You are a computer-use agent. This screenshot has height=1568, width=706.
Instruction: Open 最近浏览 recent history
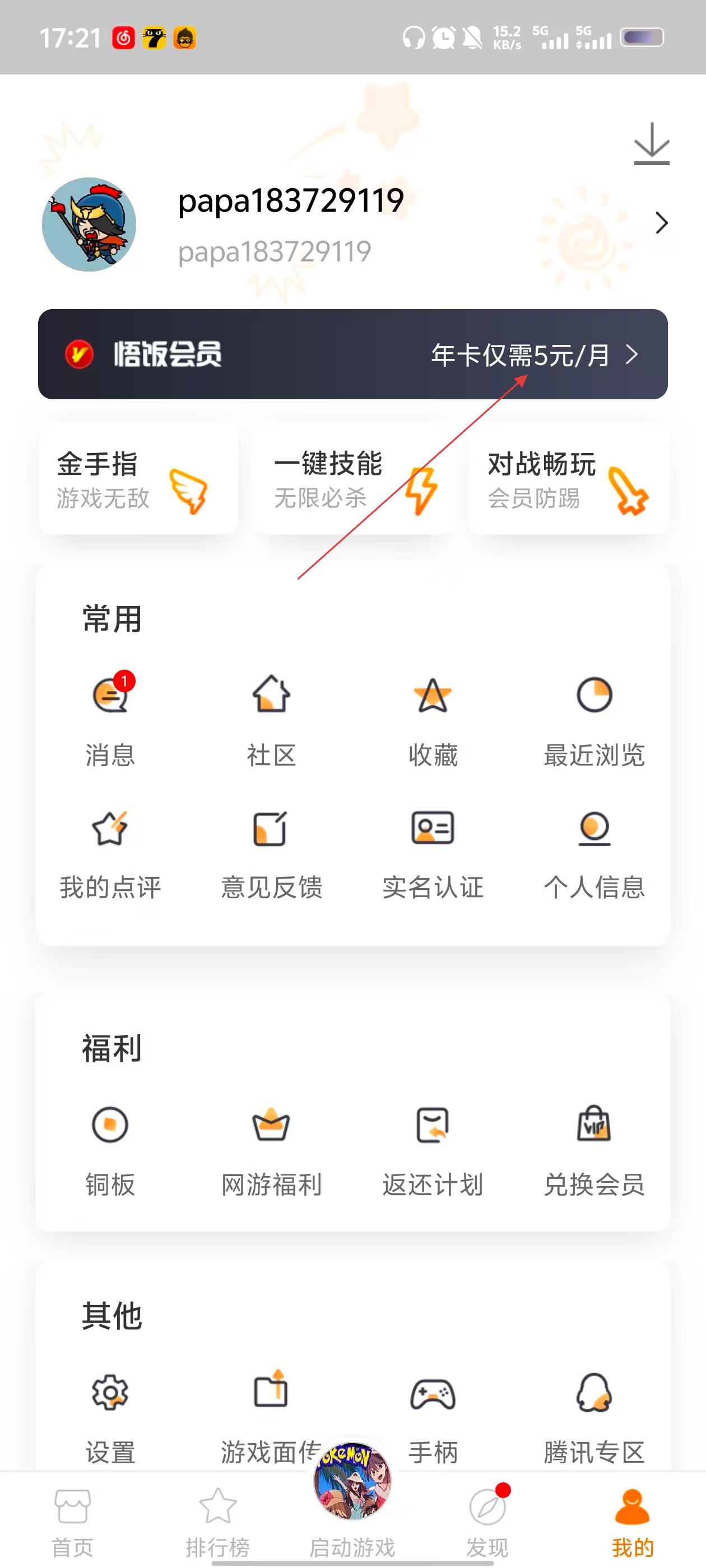coord(594,718)
